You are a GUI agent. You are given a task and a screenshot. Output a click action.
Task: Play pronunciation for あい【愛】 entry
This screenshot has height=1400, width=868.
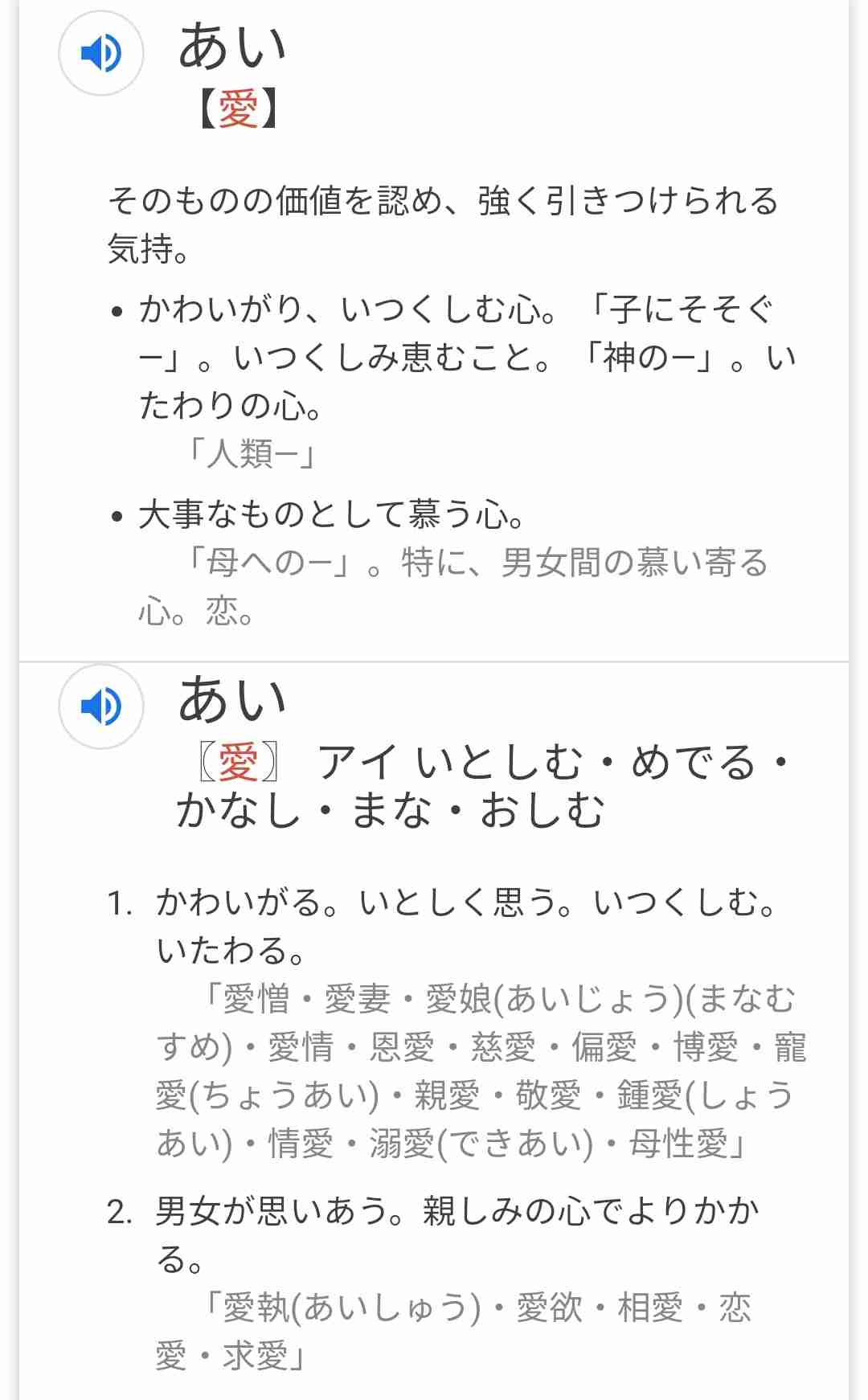pyautogui.click(x=101, y=54)
